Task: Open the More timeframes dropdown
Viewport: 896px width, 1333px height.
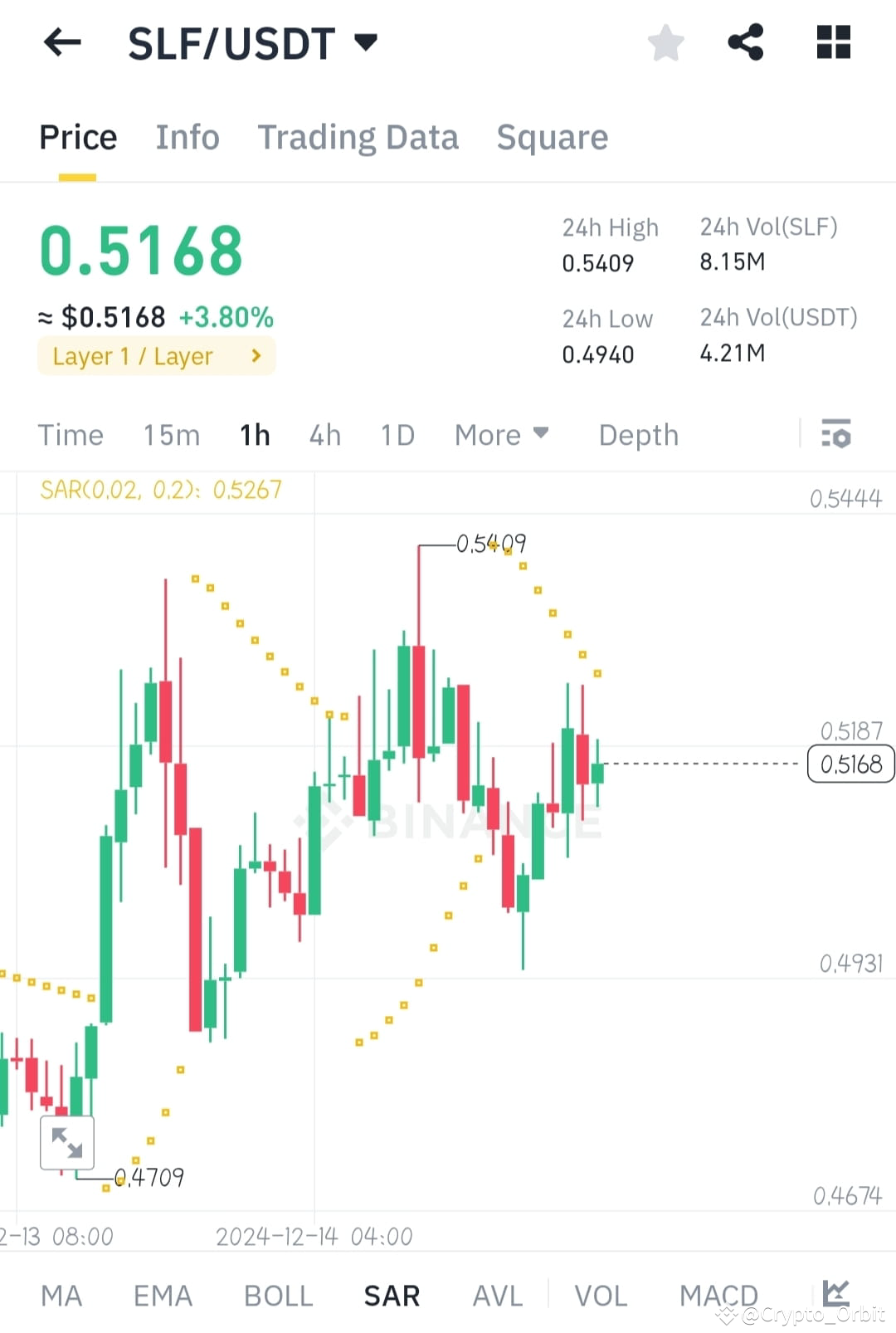Action: [x=501, y=434]
